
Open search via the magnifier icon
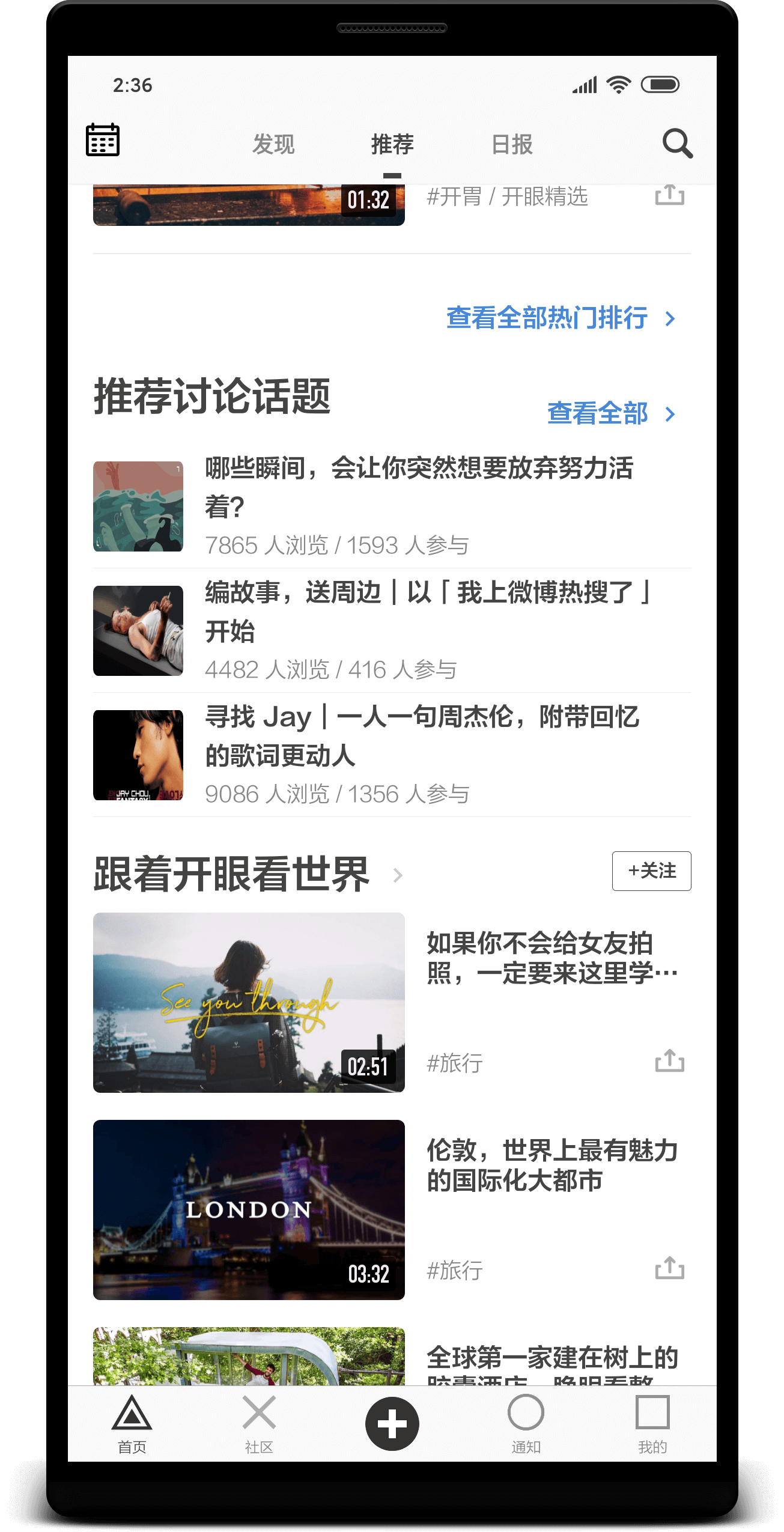tap(678, 144)
